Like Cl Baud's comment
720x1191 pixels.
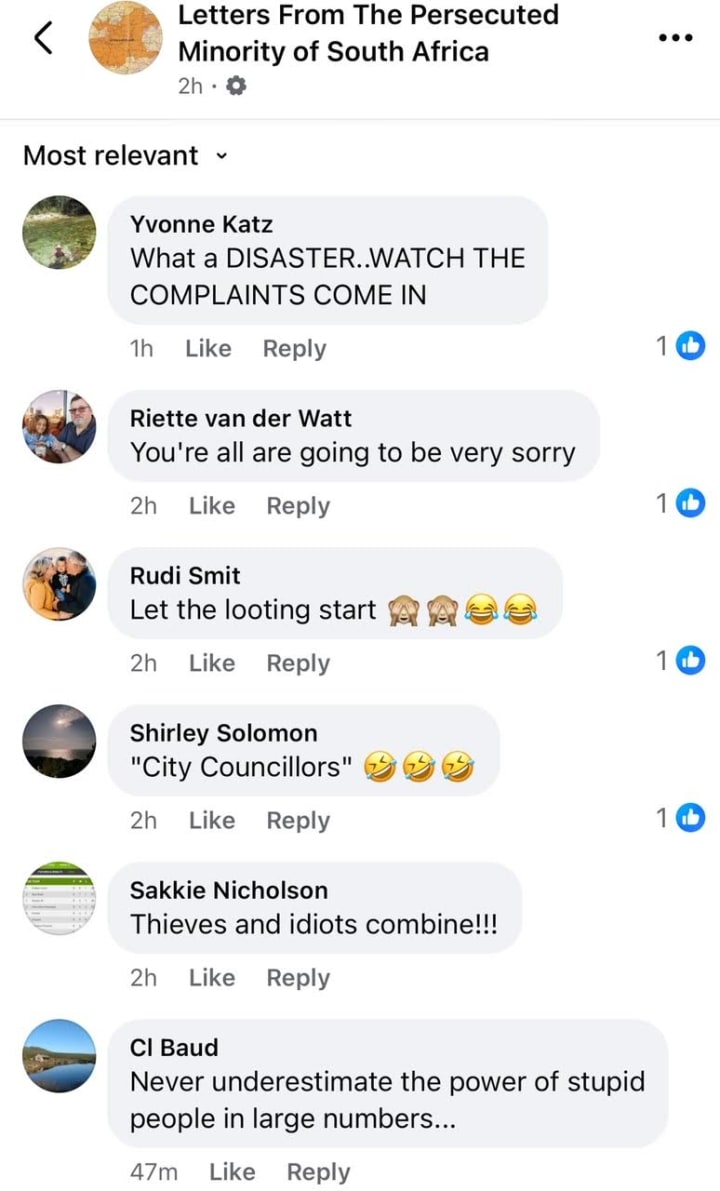(232, 1172)
